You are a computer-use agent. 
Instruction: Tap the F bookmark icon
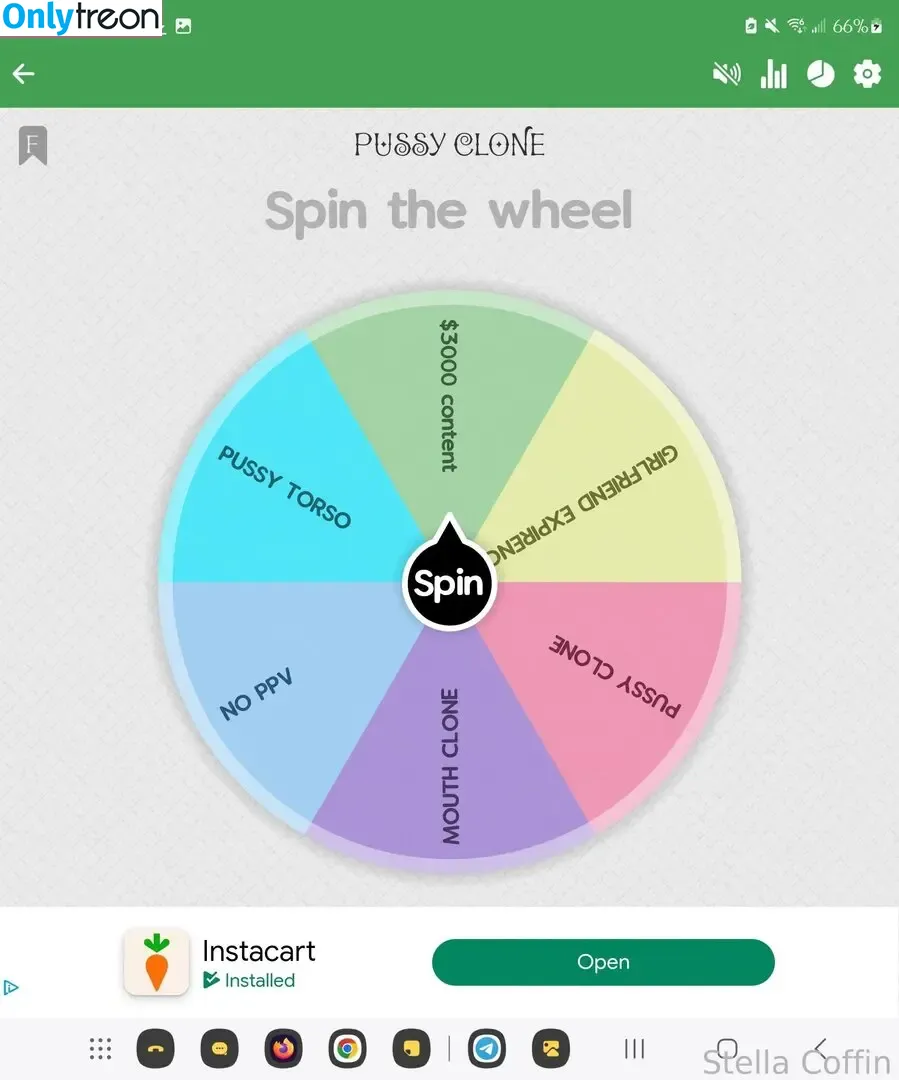(32, 146)
